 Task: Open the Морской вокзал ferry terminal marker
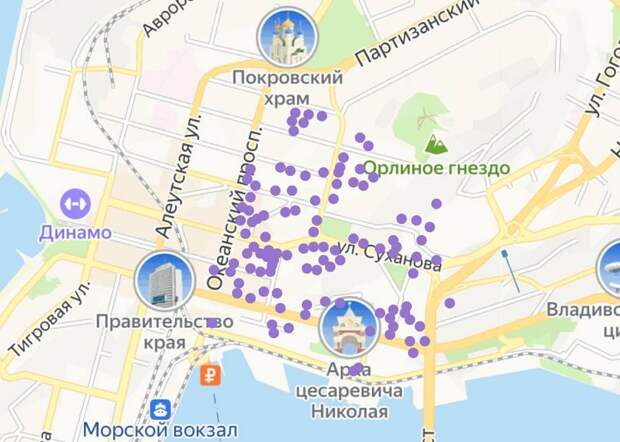[159, 409]
